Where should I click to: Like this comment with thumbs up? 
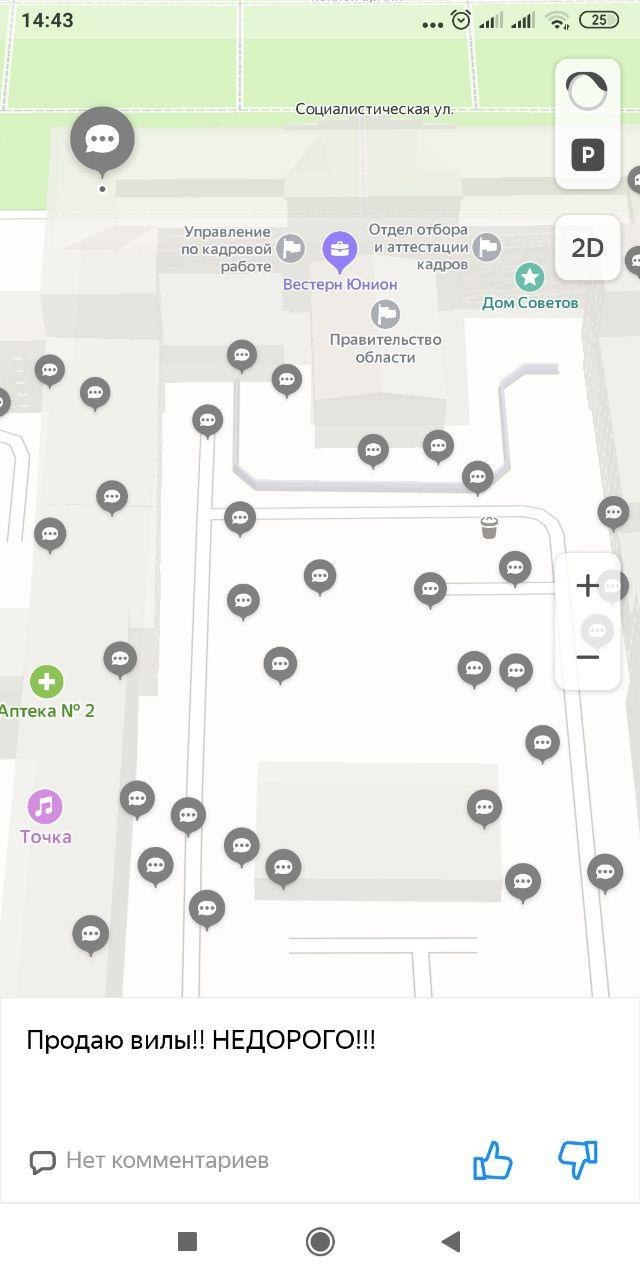(x=492, y=1162)
